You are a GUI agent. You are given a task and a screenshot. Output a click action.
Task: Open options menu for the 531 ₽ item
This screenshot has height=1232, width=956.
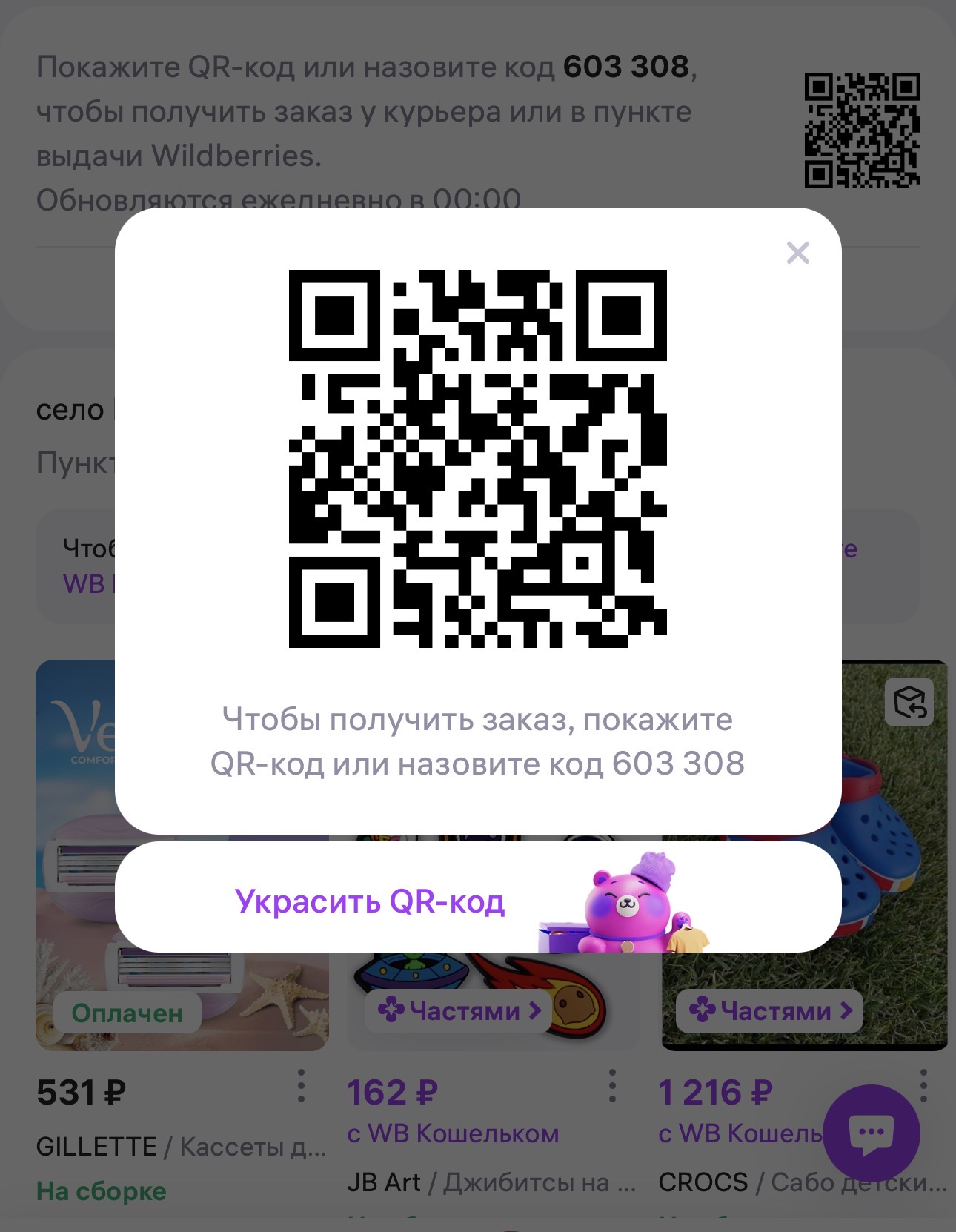click(x=301, y=1086)
